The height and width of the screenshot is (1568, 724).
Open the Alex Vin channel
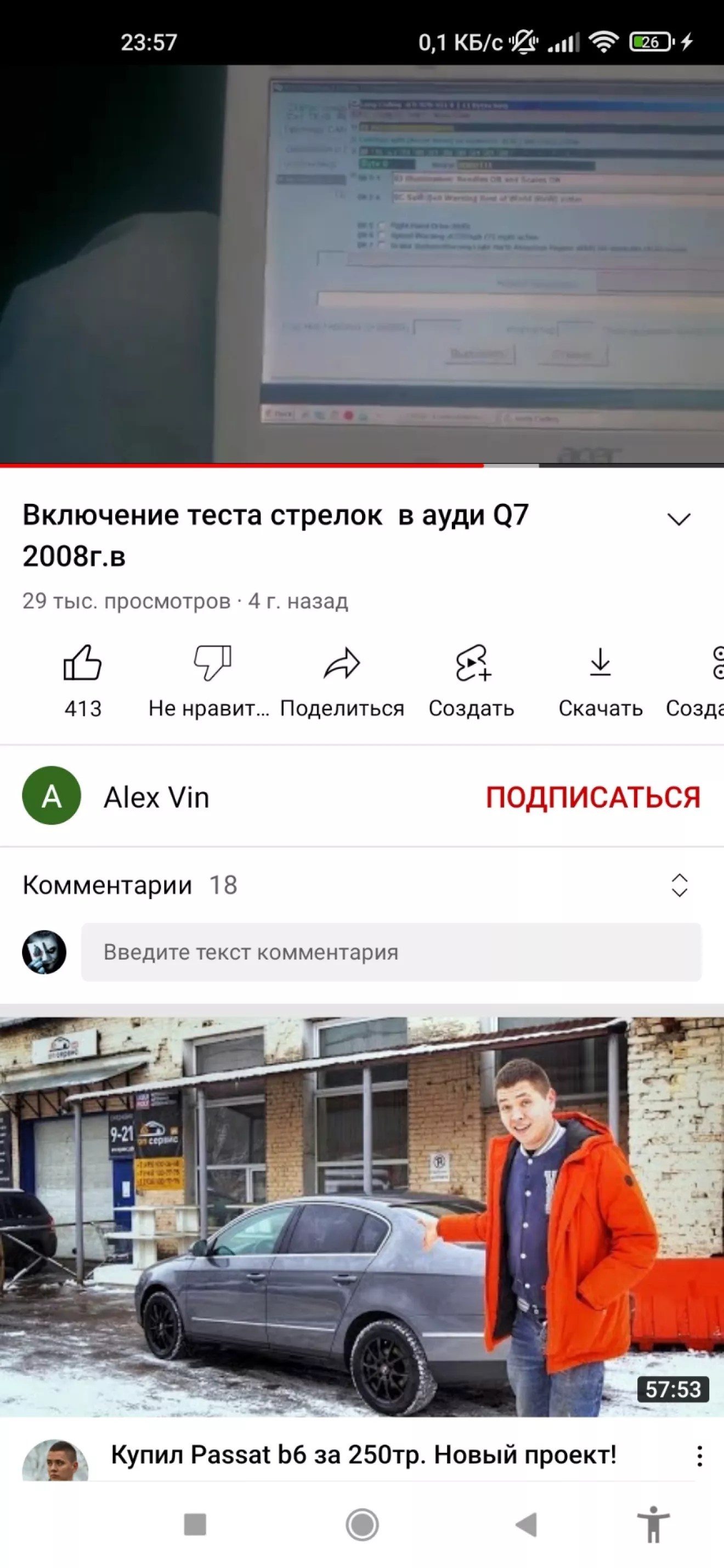[x=156, y=797]
